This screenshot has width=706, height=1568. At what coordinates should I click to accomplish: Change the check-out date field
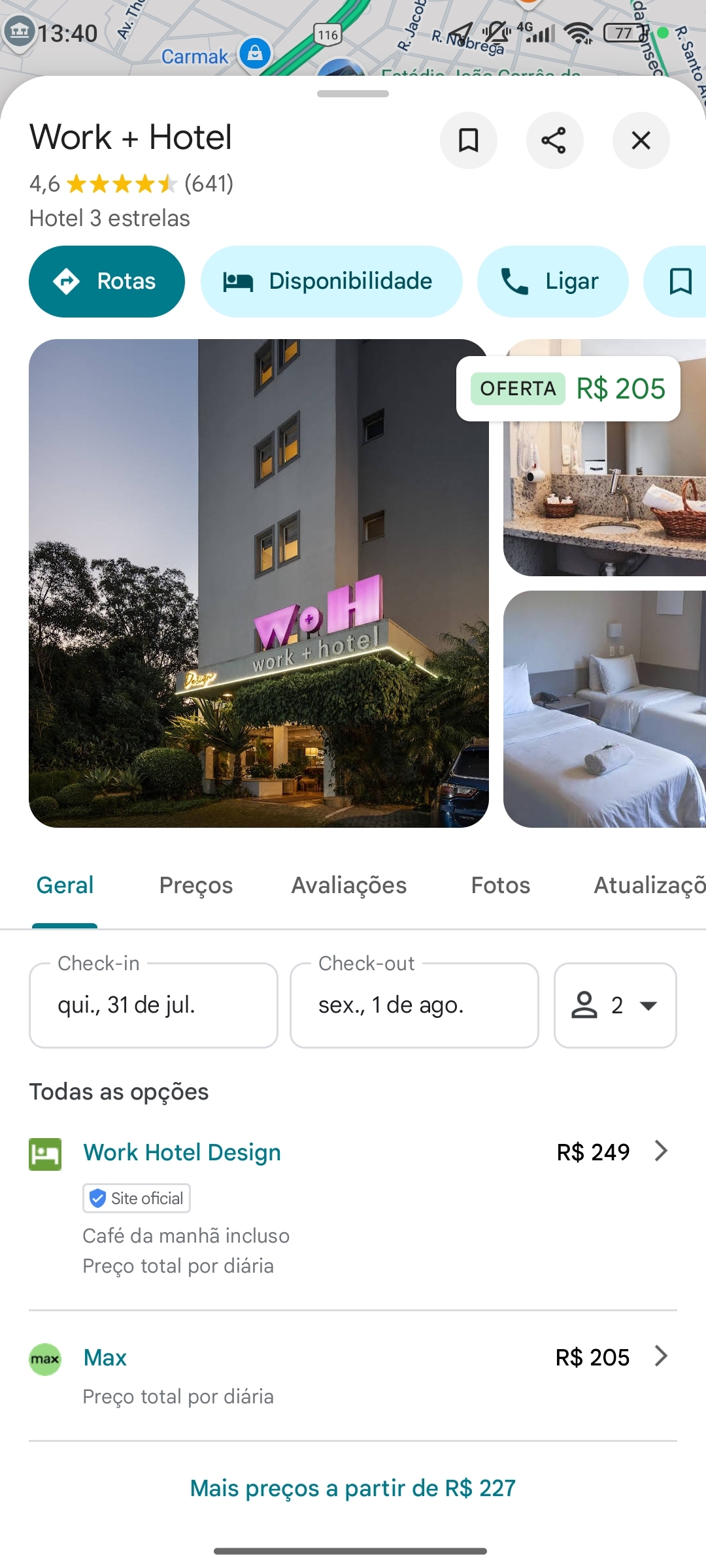(x=414, y=1005)
